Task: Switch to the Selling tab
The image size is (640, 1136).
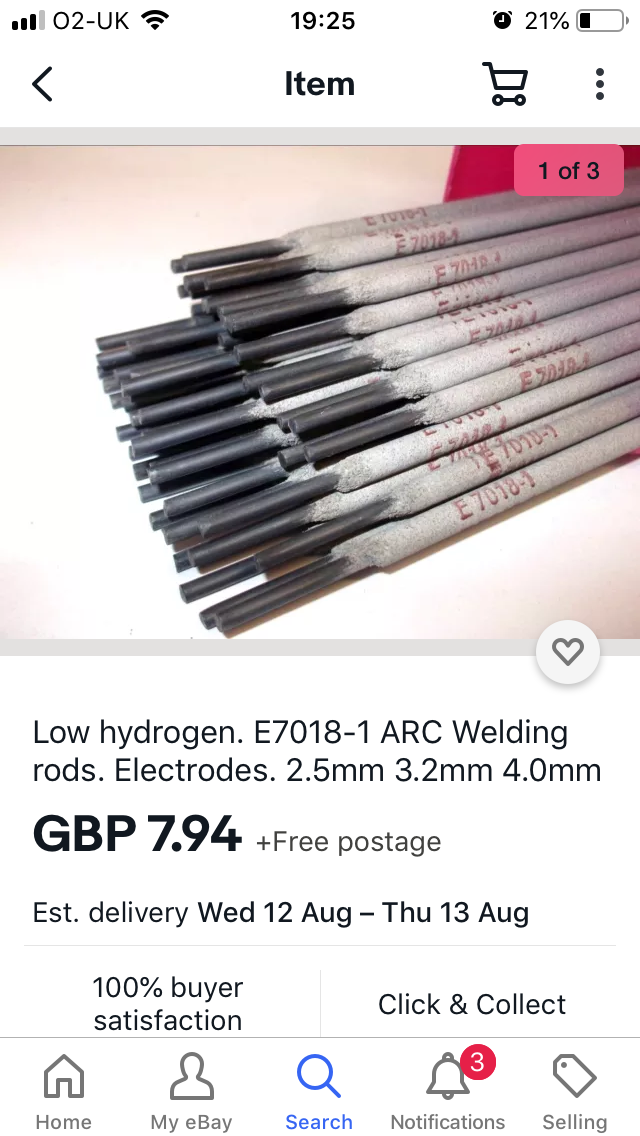Action: pos(575,1091)
